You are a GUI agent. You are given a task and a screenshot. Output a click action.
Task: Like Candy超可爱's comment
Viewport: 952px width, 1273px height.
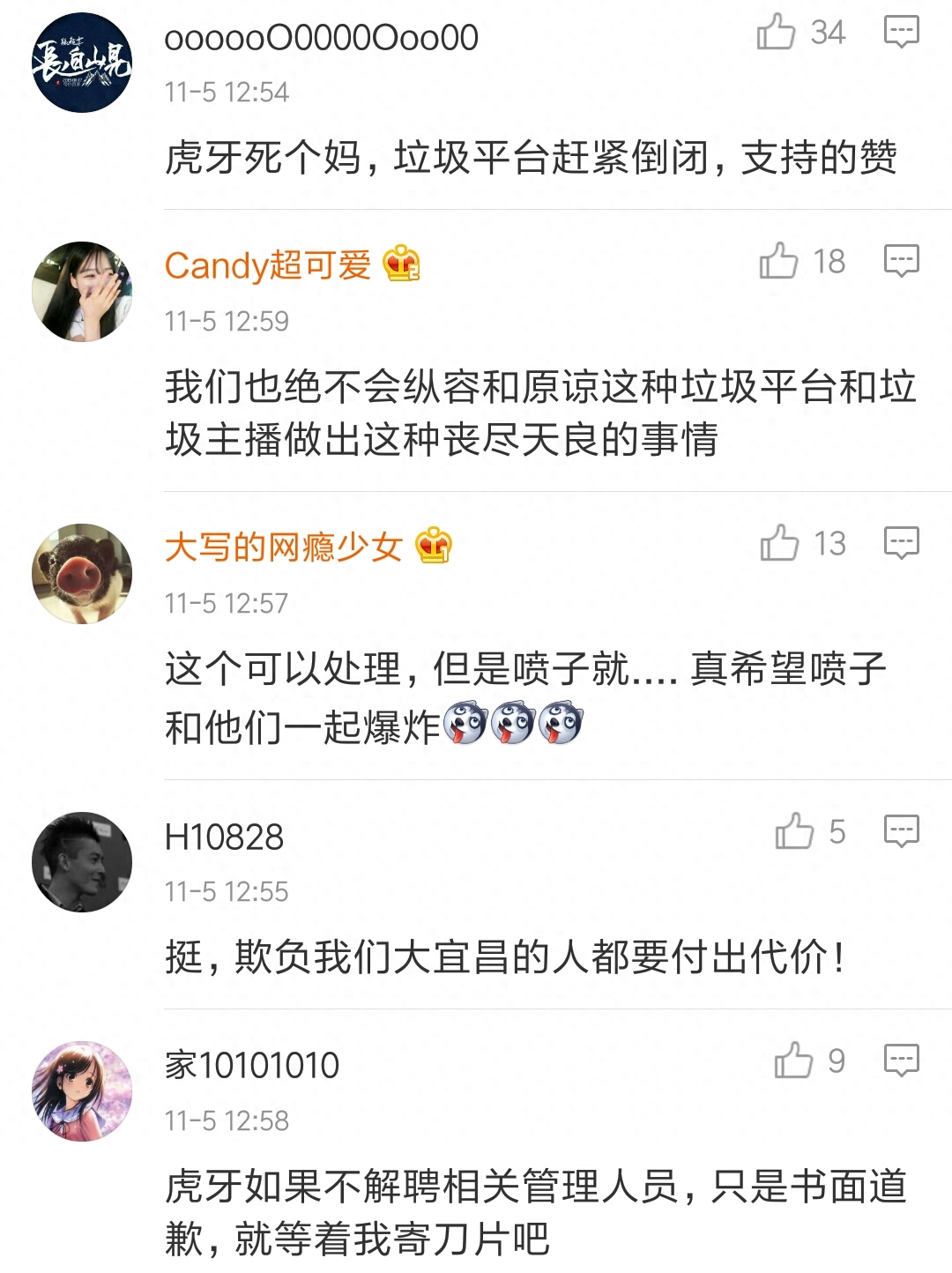[x=778, y=262]
